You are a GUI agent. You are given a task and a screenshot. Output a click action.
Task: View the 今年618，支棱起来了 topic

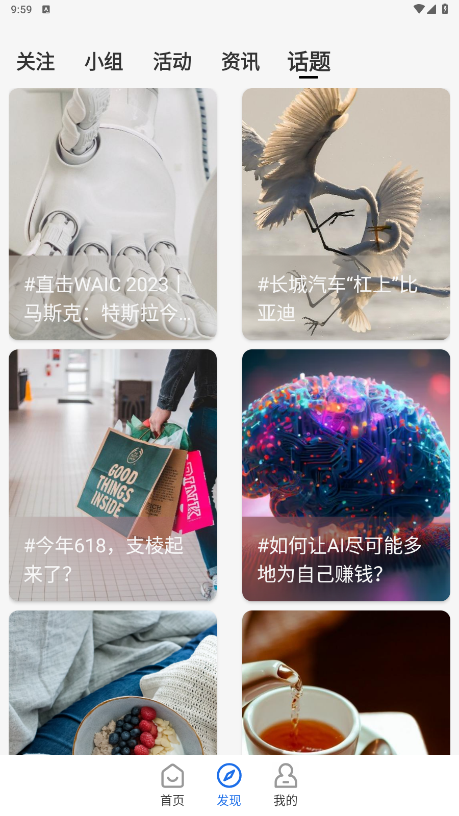click(113, 475)
